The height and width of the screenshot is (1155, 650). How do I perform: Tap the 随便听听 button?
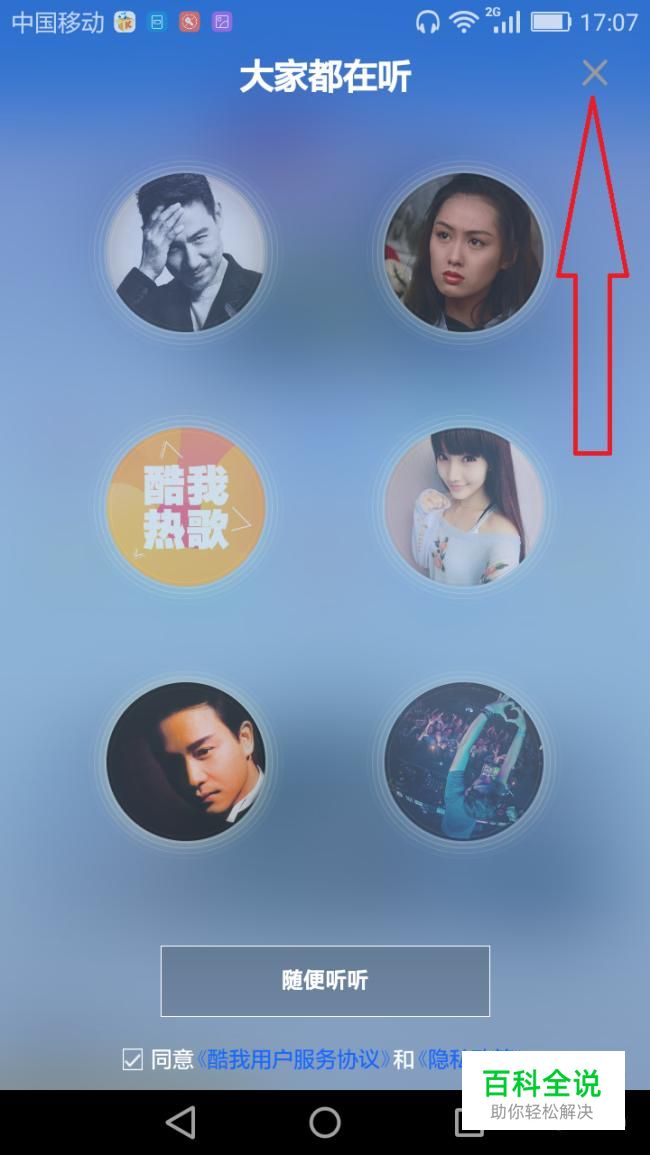[x=325, y=980]
